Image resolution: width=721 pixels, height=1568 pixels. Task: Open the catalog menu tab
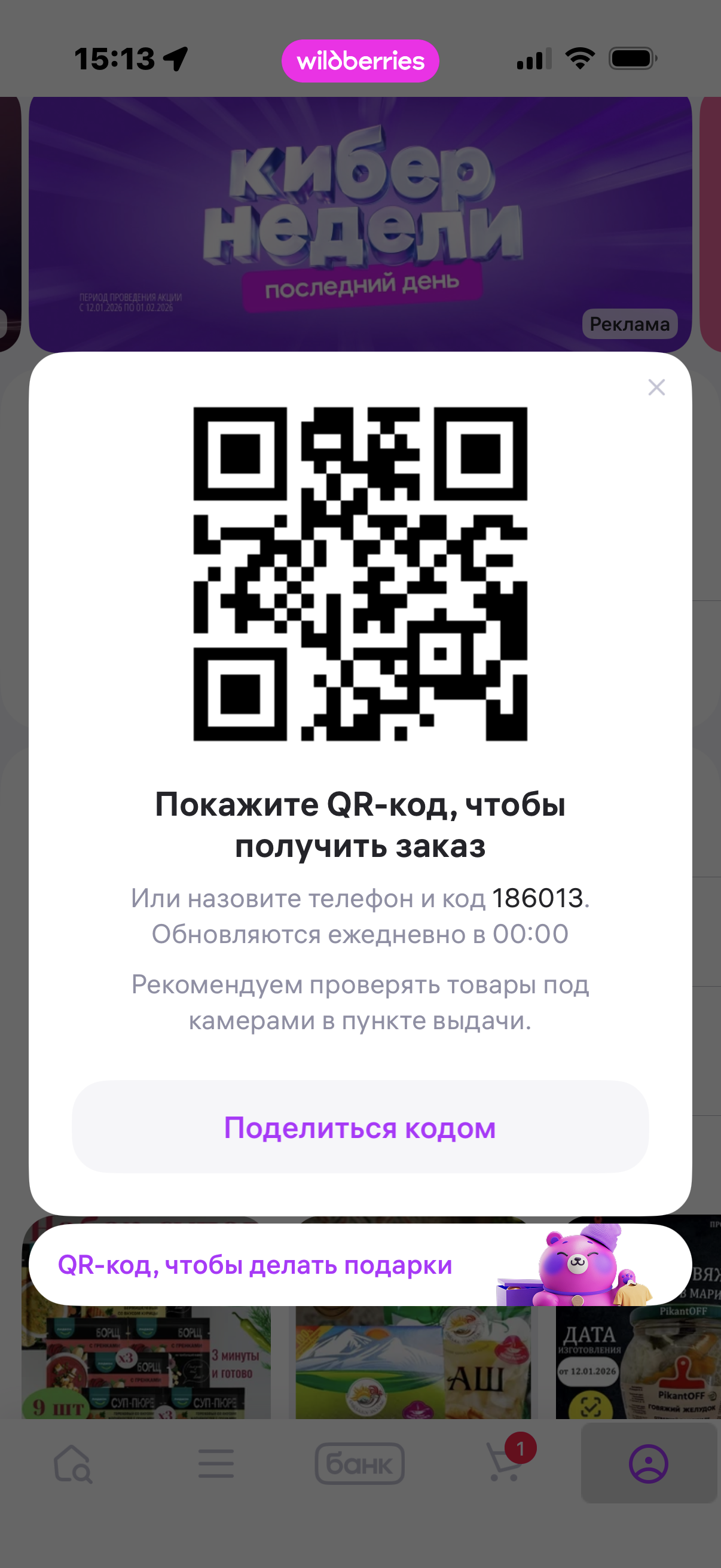pyautogui.click(x=216, y=1464)
